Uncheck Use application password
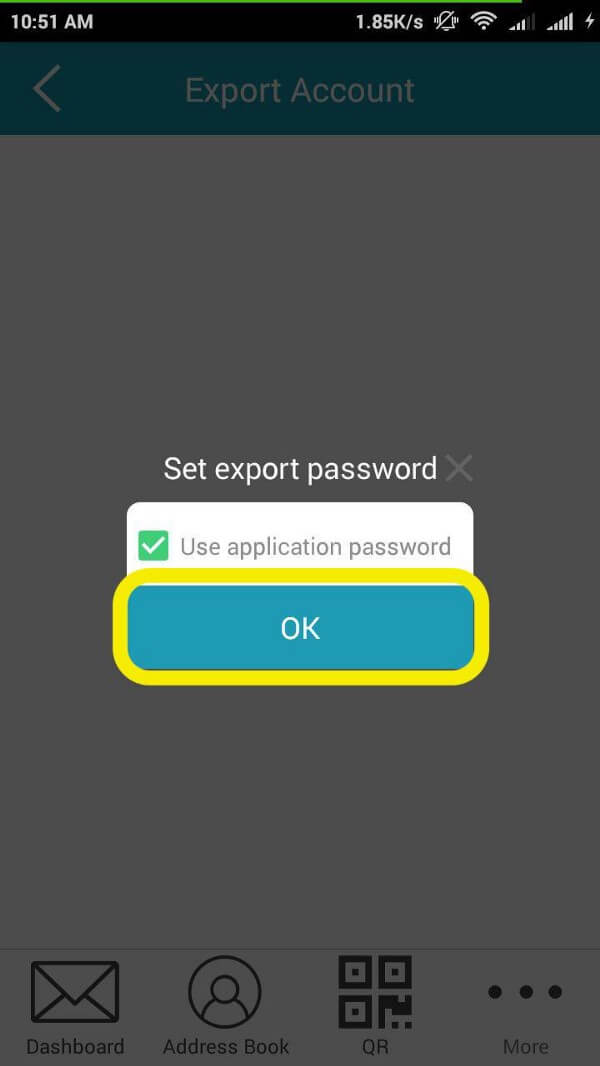This screenshot has height=1066, width=600. (153, 546)
